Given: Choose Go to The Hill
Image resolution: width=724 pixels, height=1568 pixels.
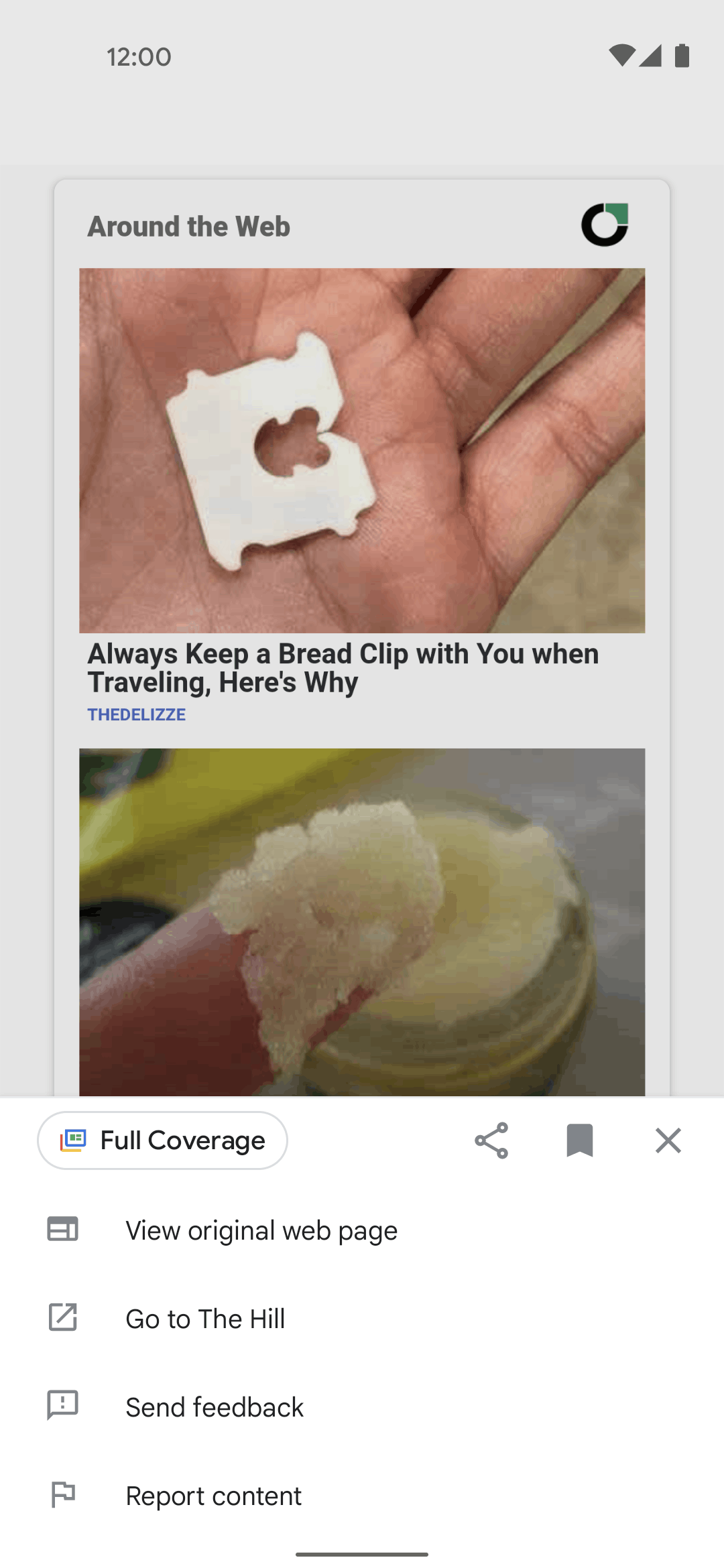Looking at the screenshot, I should pos(362,1319).
